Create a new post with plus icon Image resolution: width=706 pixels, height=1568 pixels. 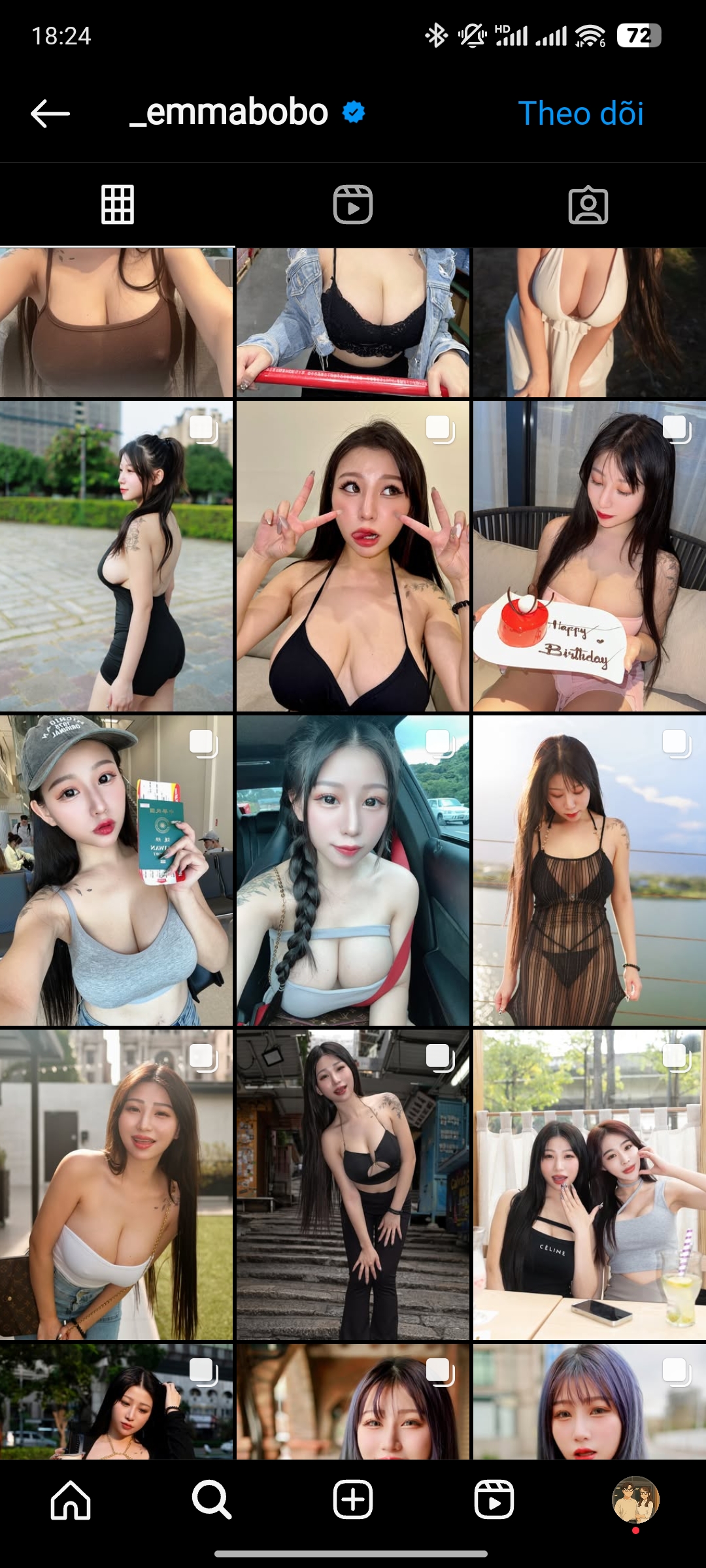353,1499
